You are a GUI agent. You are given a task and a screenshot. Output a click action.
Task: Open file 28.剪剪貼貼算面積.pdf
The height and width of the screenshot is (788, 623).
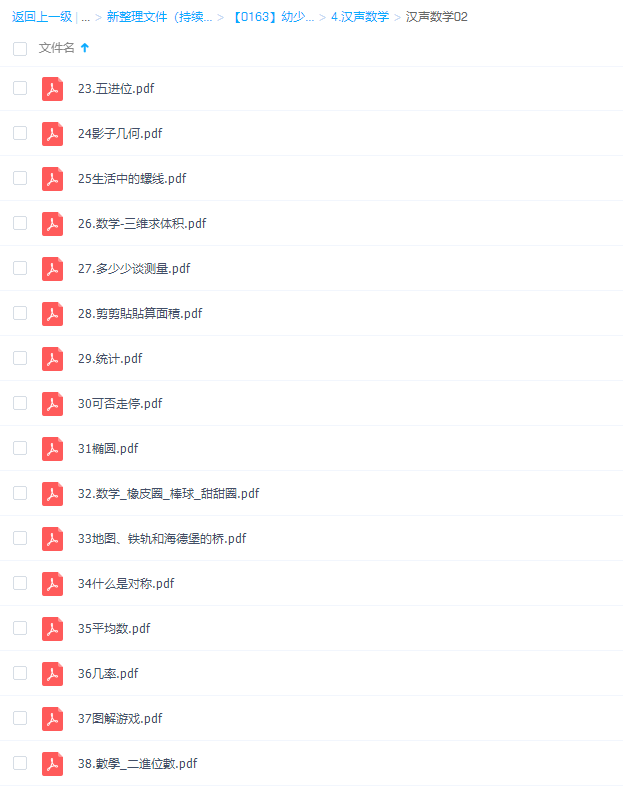point(139,314)
